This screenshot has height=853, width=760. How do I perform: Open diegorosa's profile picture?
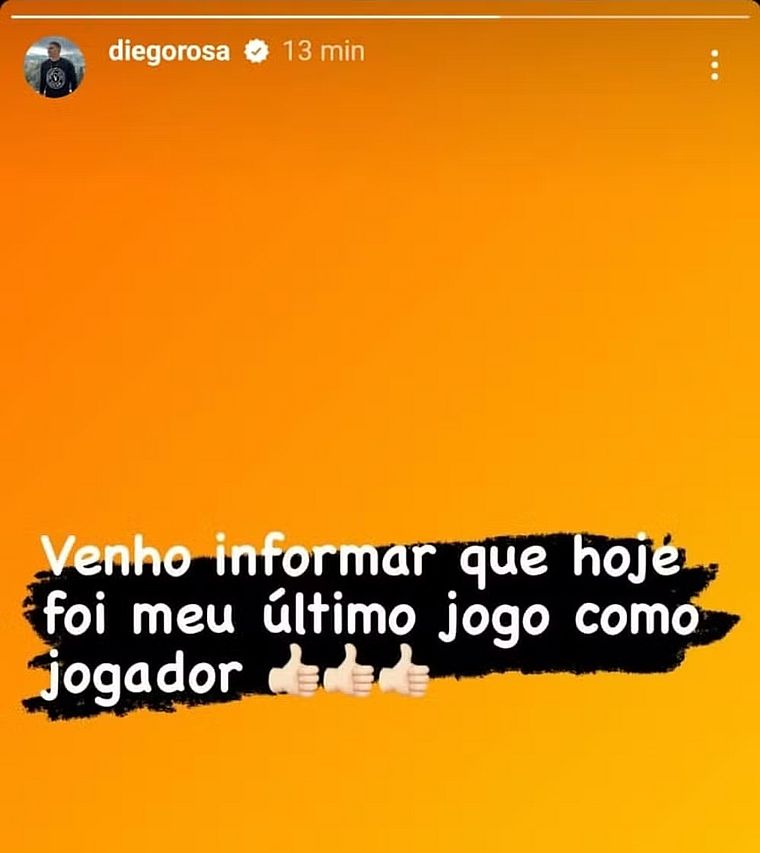[55, 66]
